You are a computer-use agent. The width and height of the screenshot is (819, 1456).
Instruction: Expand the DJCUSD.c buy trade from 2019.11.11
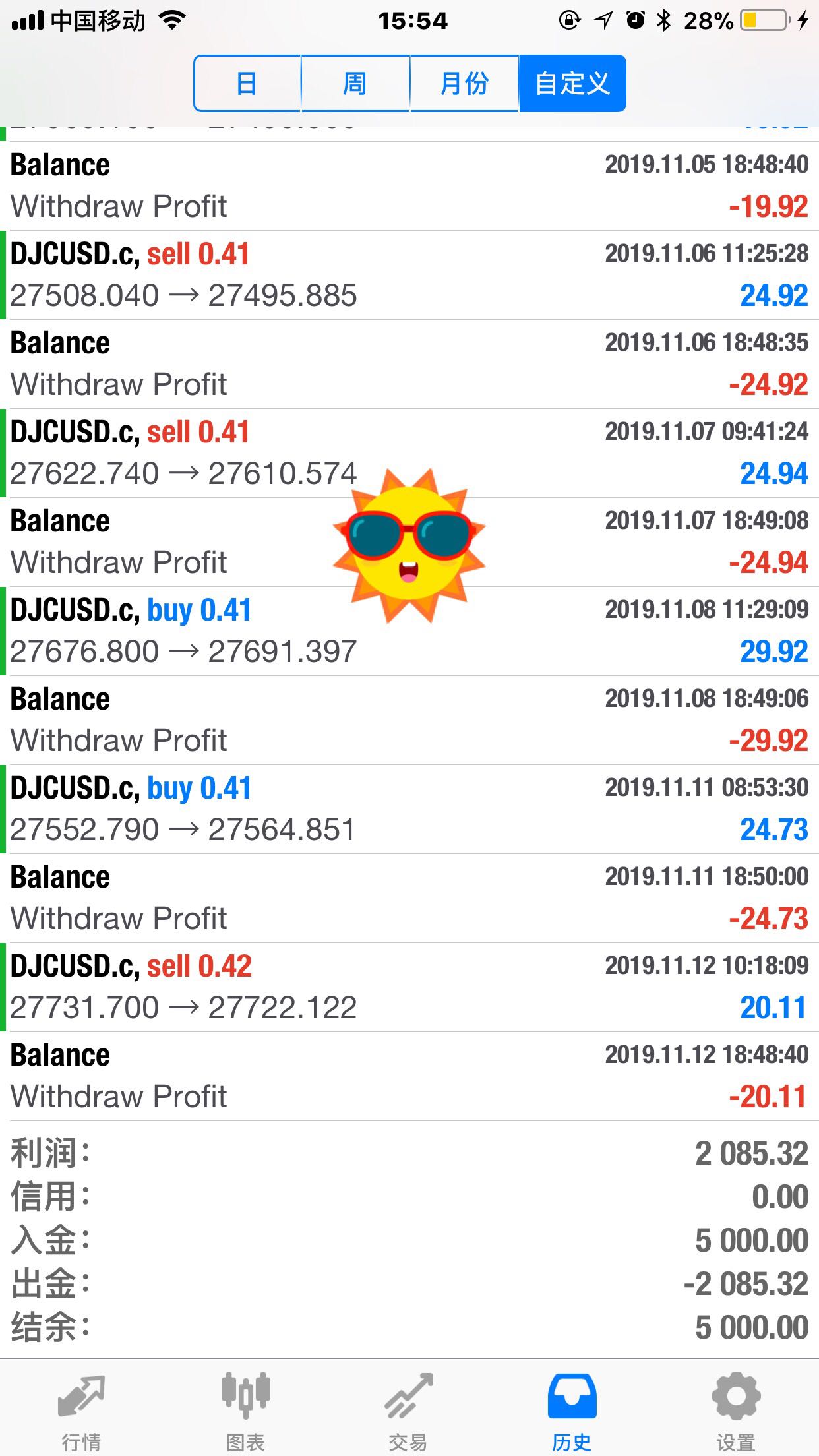[409, 809]
